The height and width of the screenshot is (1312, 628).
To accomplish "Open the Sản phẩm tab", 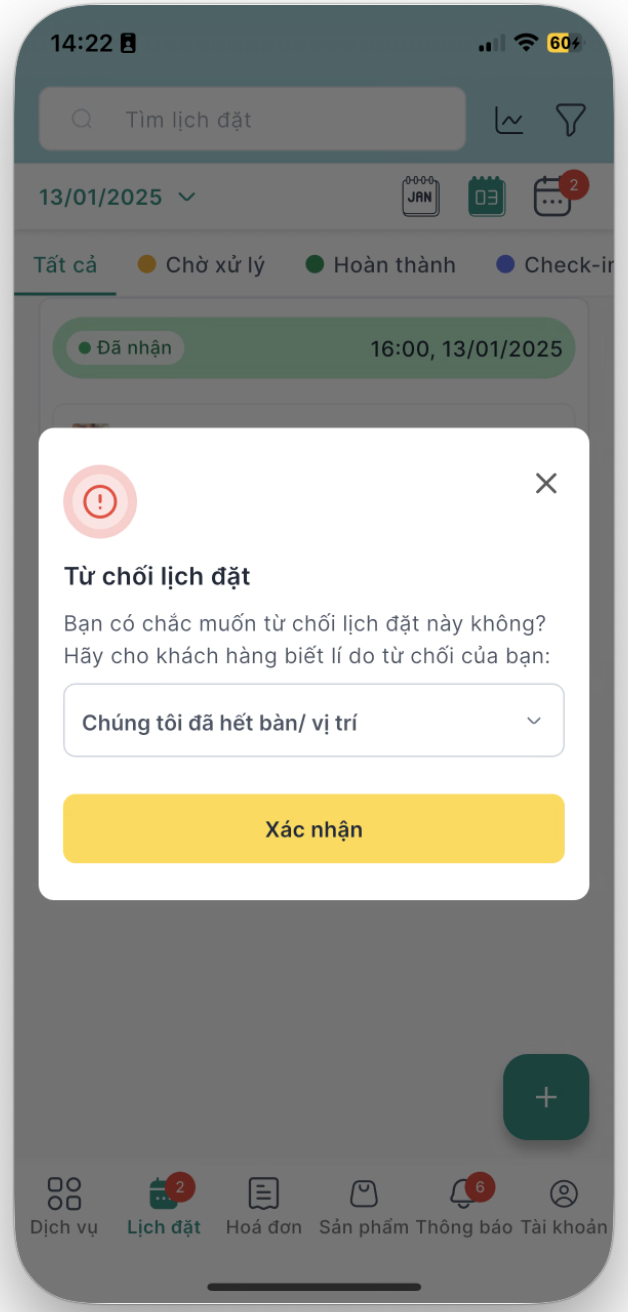I will pyautogui.click(x=364, y=1206).
